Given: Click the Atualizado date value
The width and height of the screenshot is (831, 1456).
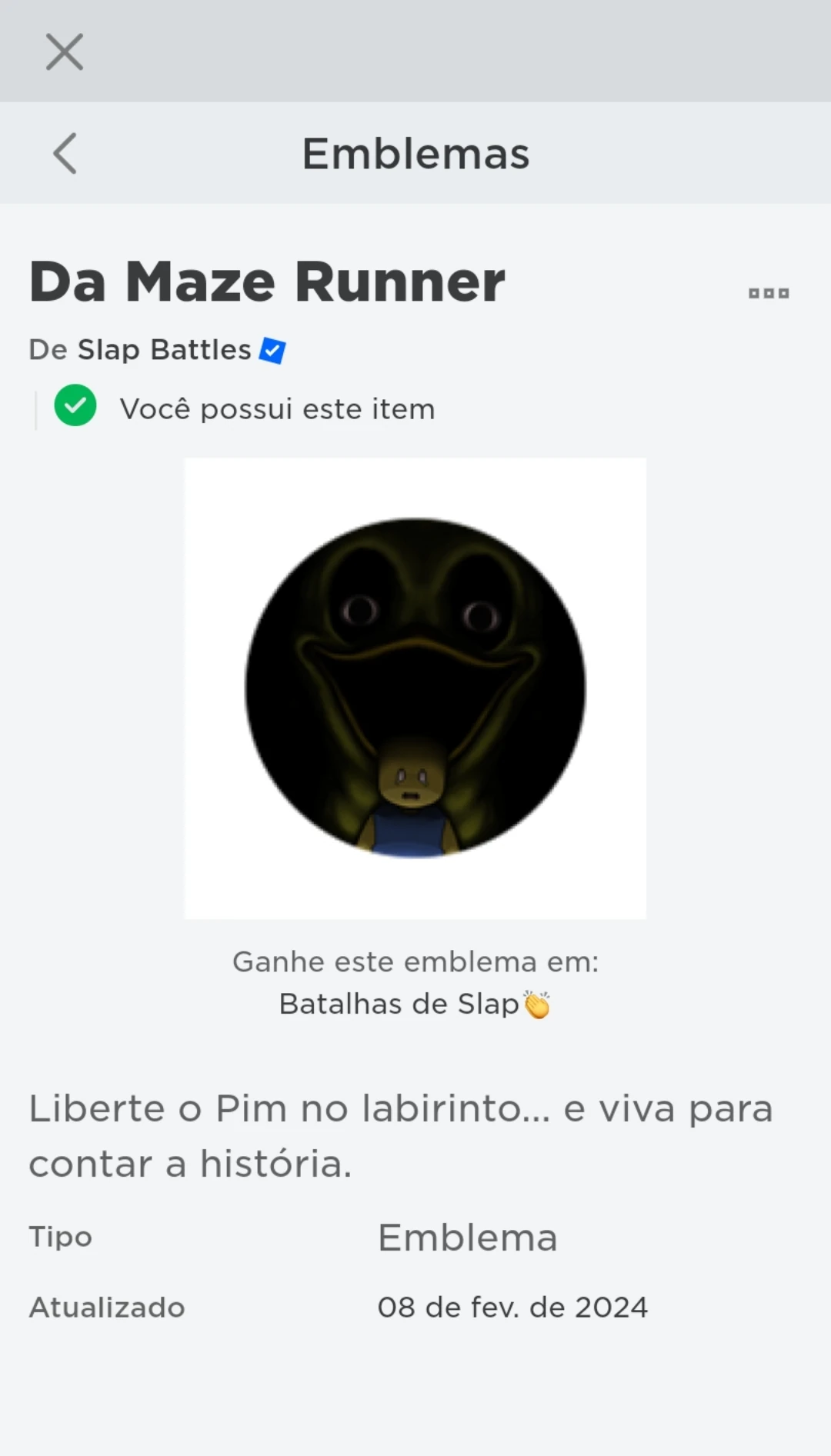Looking at the screenshot, I should [x=513, y=1306].
